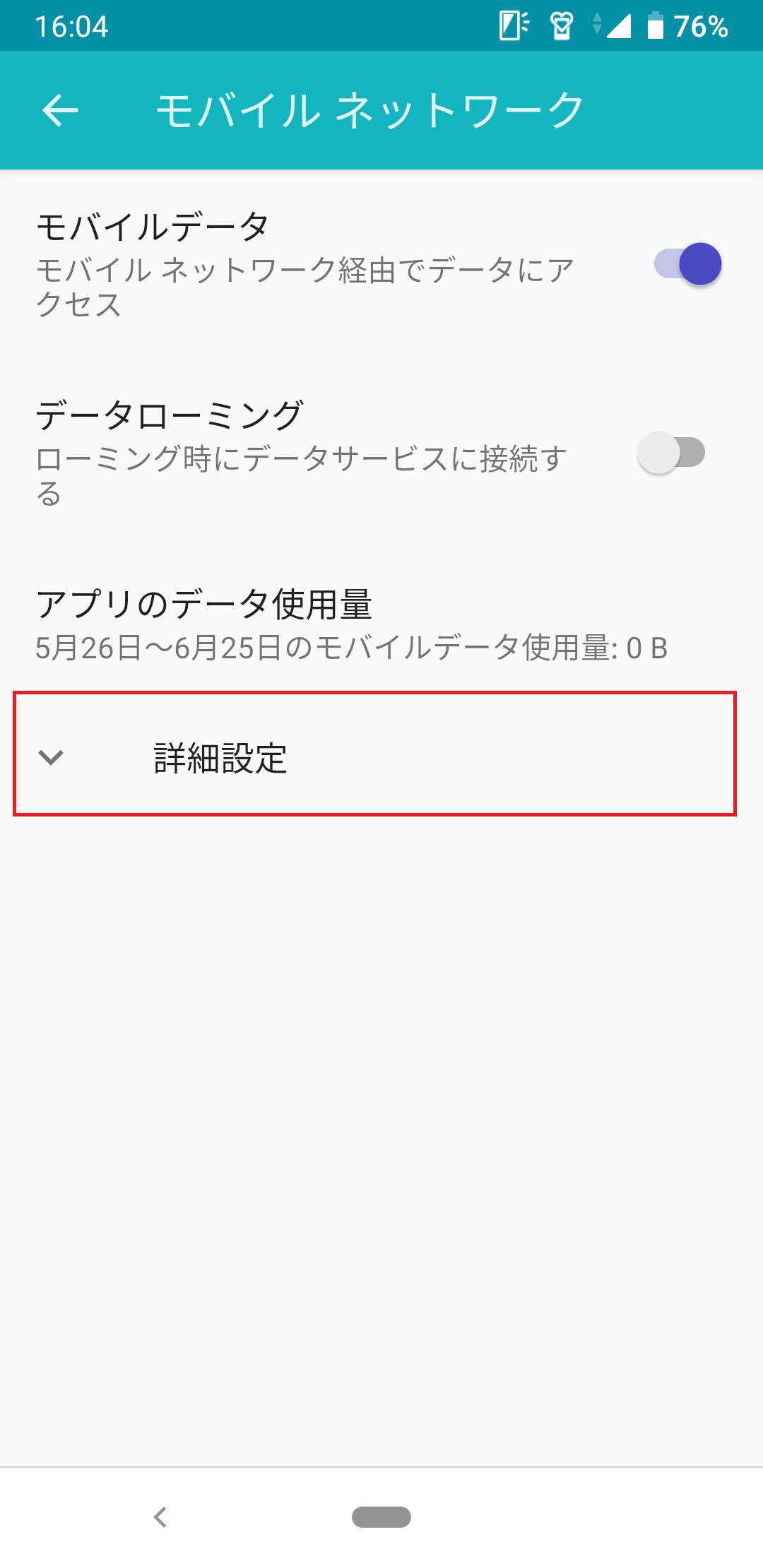Tap the clock showing 16:04
This screenshot has height=1568, width=763.
[71, 25]
